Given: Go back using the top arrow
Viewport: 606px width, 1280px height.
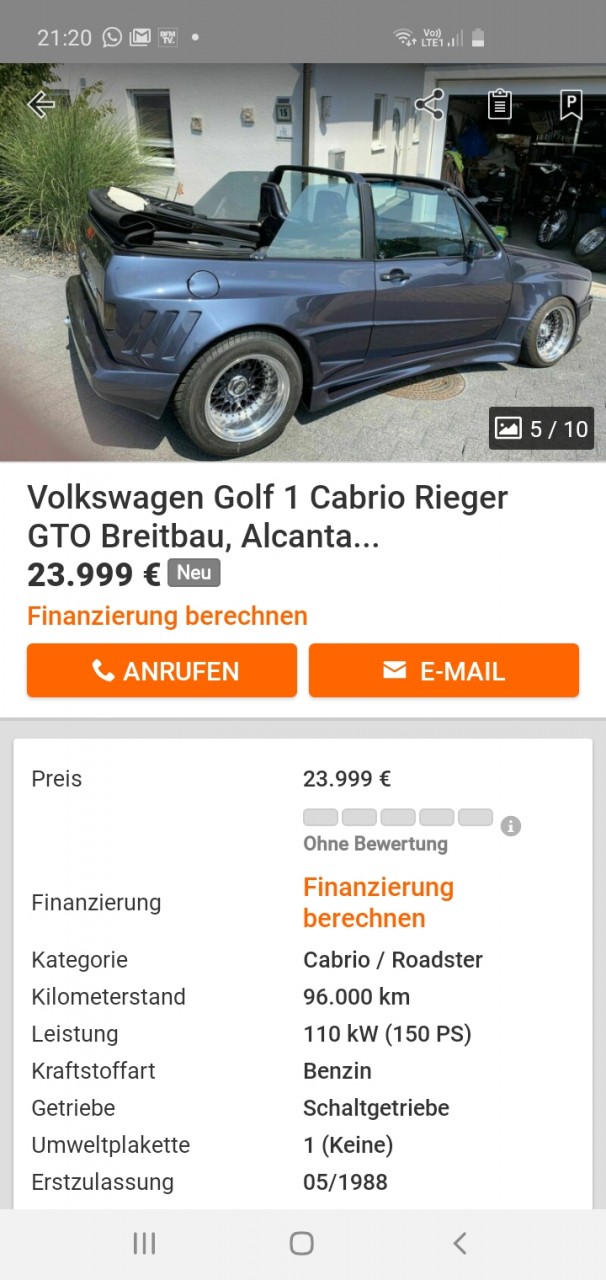Looking at the screenshot, I should [40, 104].
